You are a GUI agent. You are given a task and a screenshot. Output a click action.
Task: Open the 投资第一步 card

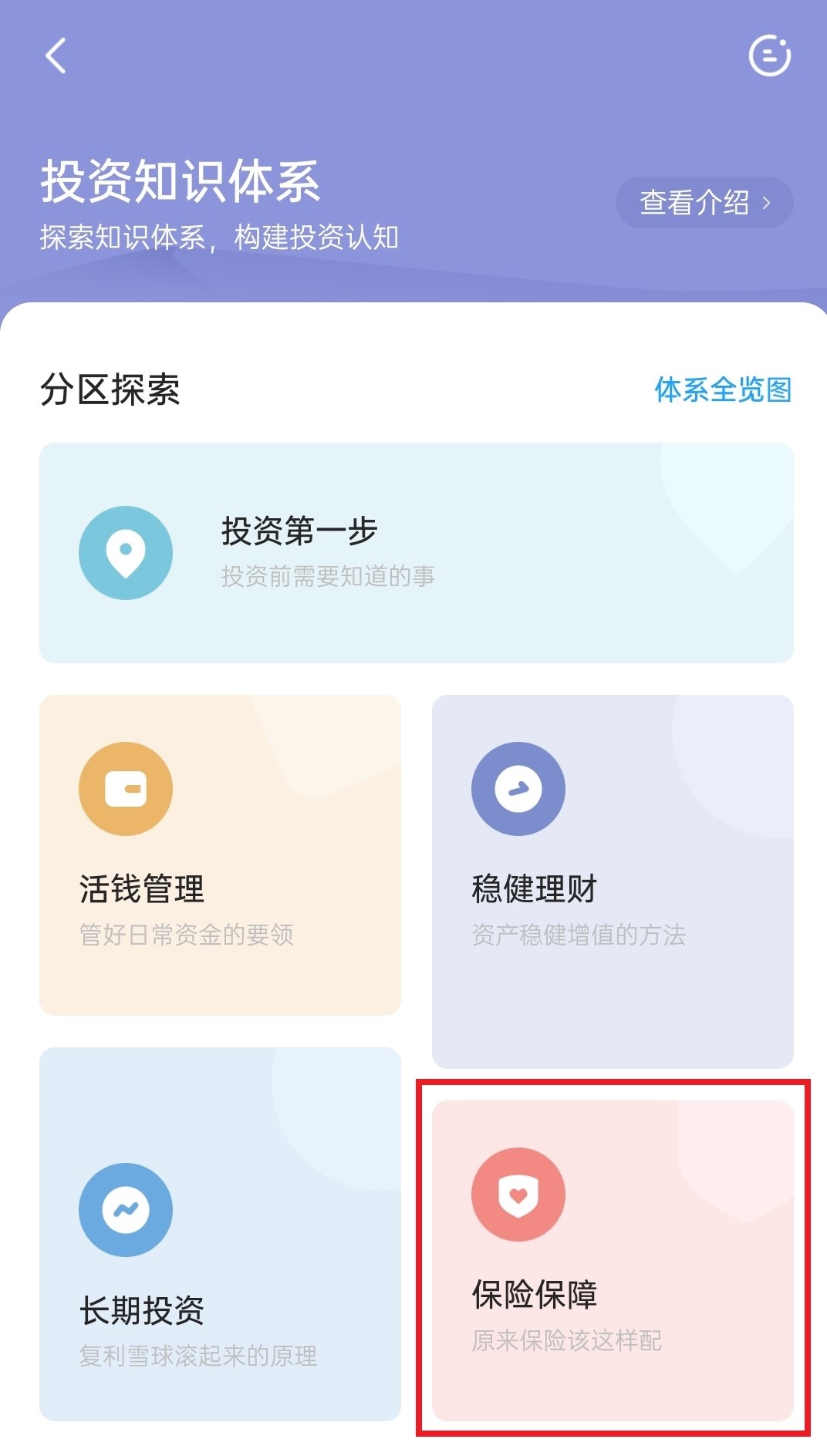[416, 552]
